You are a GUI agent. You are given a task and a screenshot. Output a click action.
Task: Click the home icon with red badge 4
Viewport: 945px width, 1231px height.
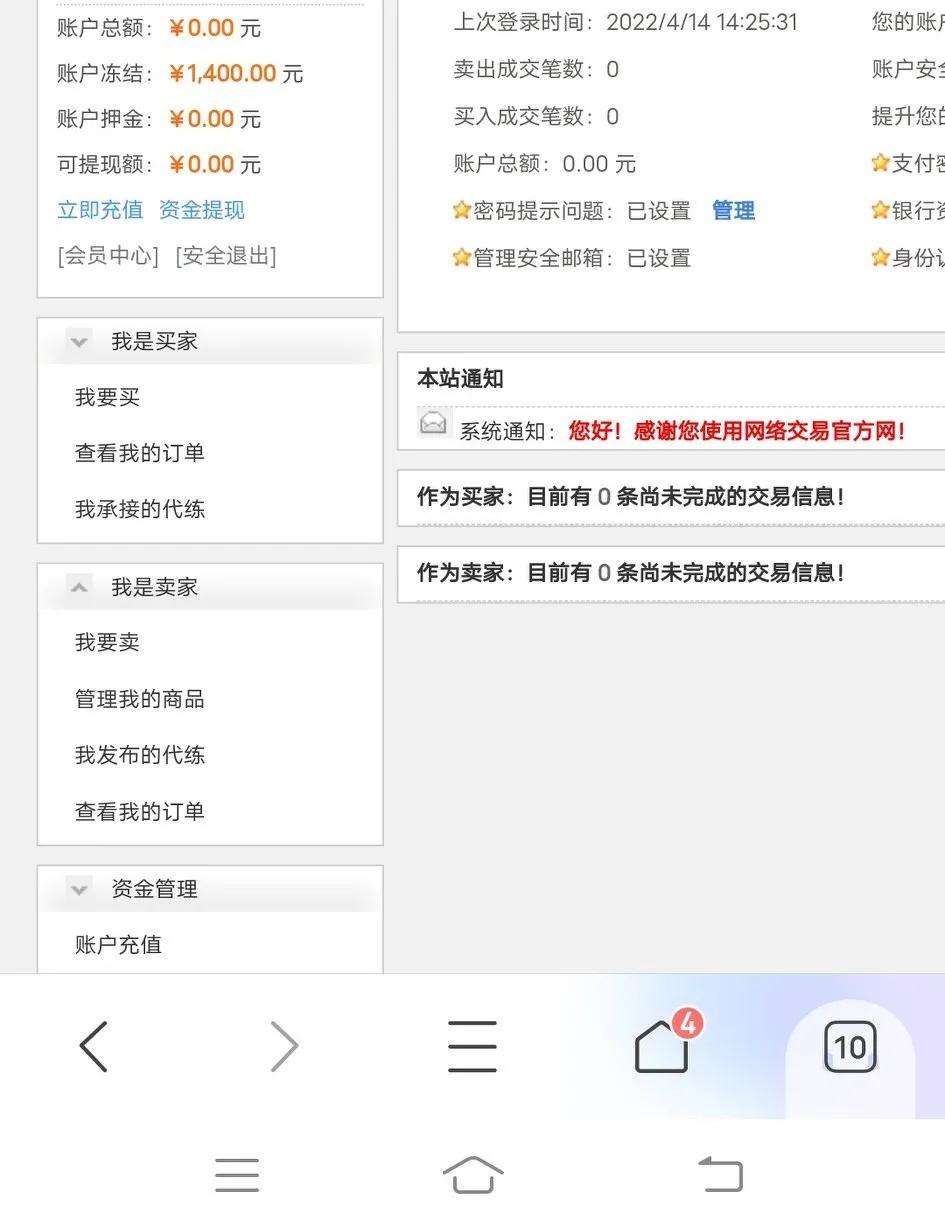660,1046
